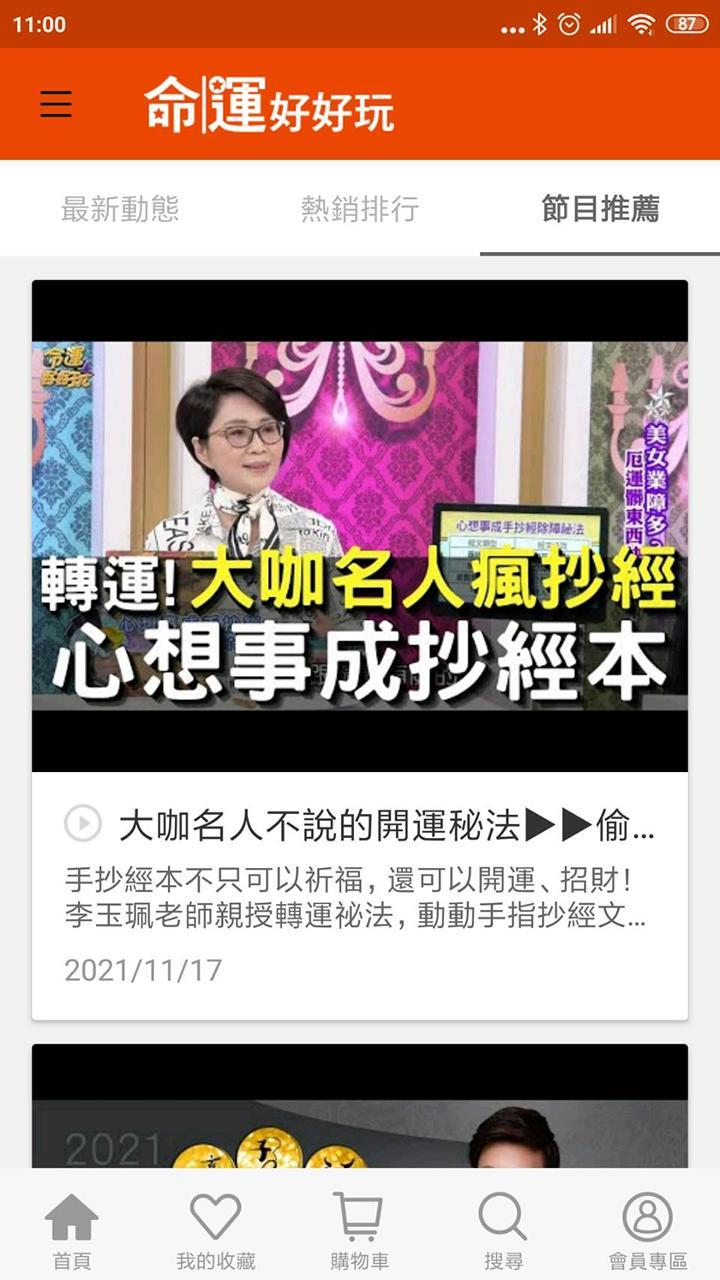720x1280 pixels.
Task: Tap the video description text about 手抄經本
Action: click(360, 900)
